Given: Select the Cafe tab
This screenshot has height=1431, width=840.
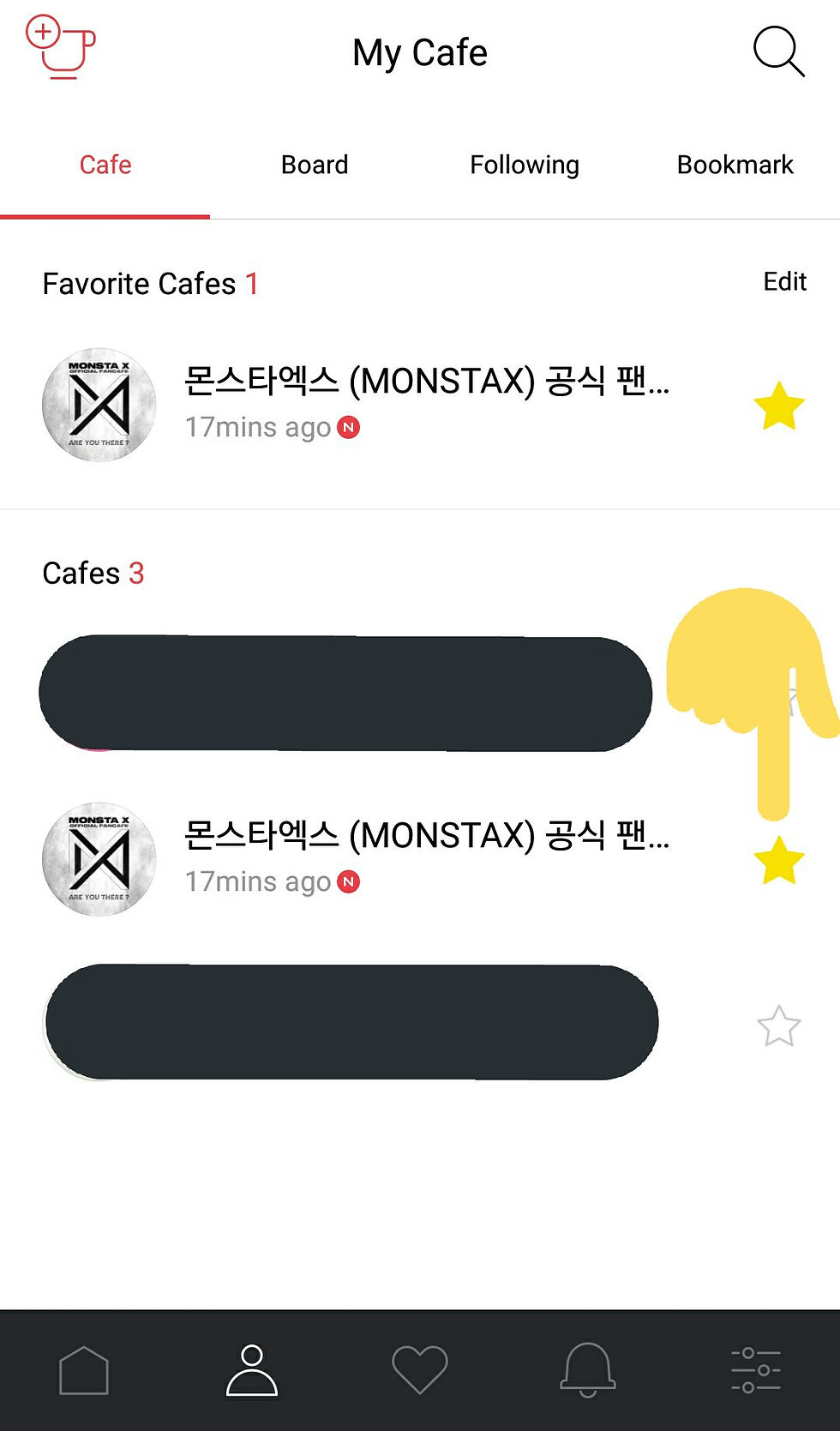Looking at the screenshot, I should tap(105, 165).
